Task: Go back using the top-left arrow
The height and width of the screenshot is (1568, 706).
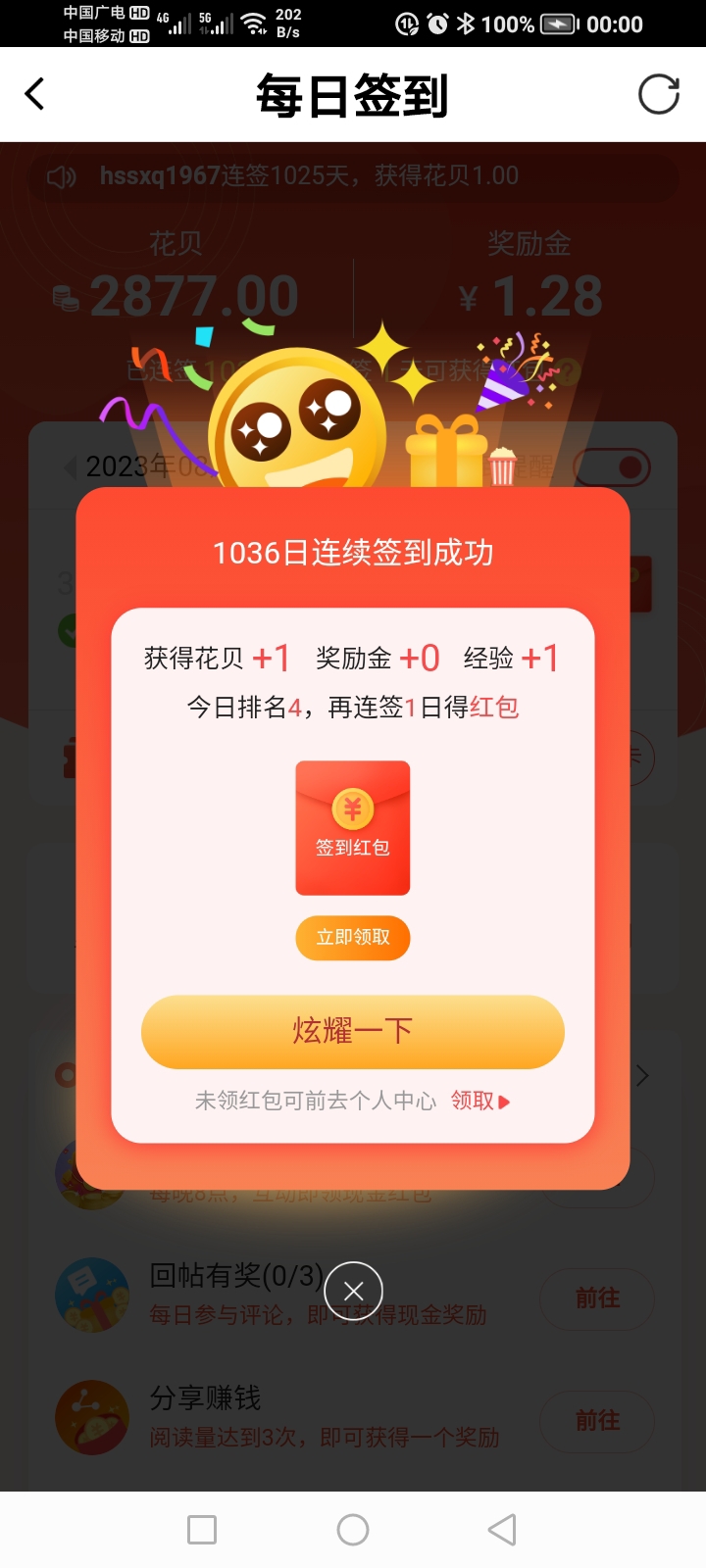Action: 35,95
